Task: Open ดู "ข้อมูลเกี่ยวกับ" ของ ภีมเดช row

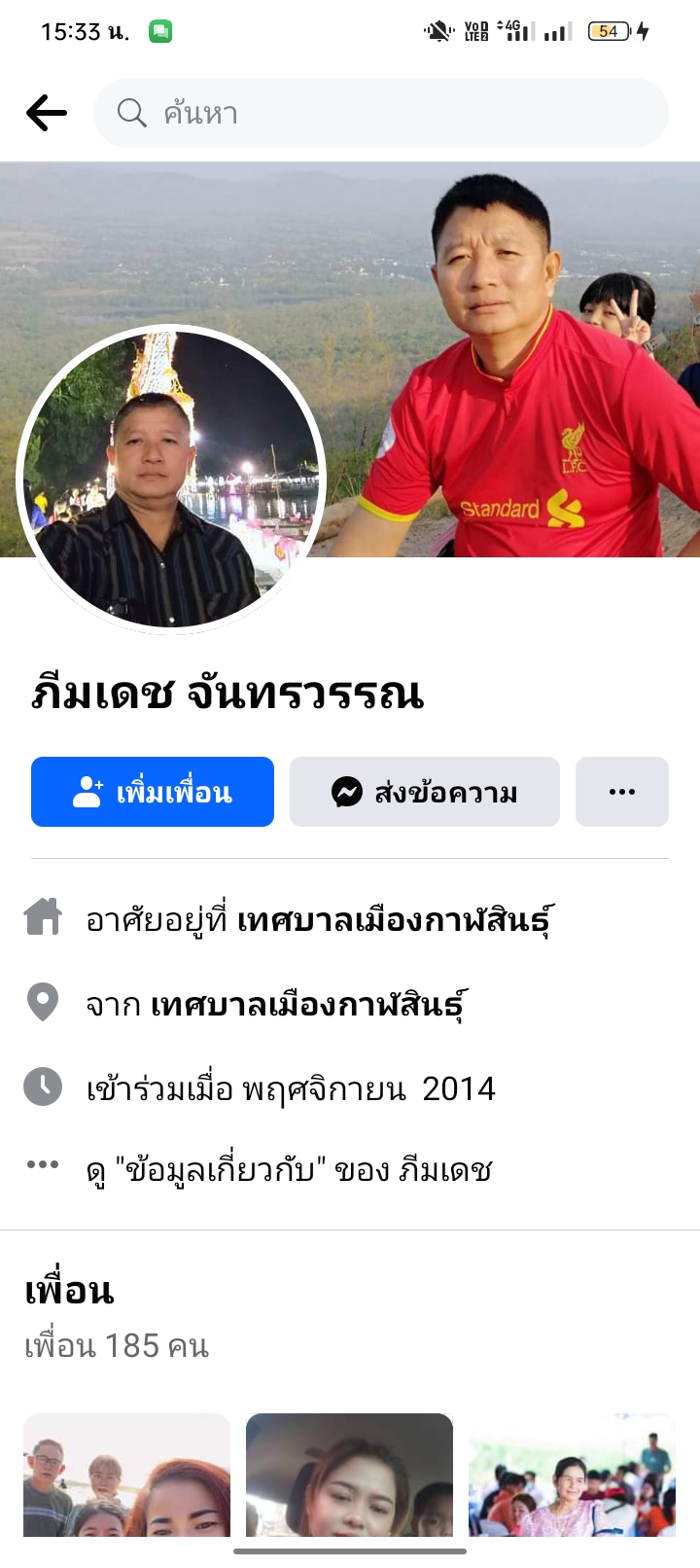Action: coord(289,1168)
